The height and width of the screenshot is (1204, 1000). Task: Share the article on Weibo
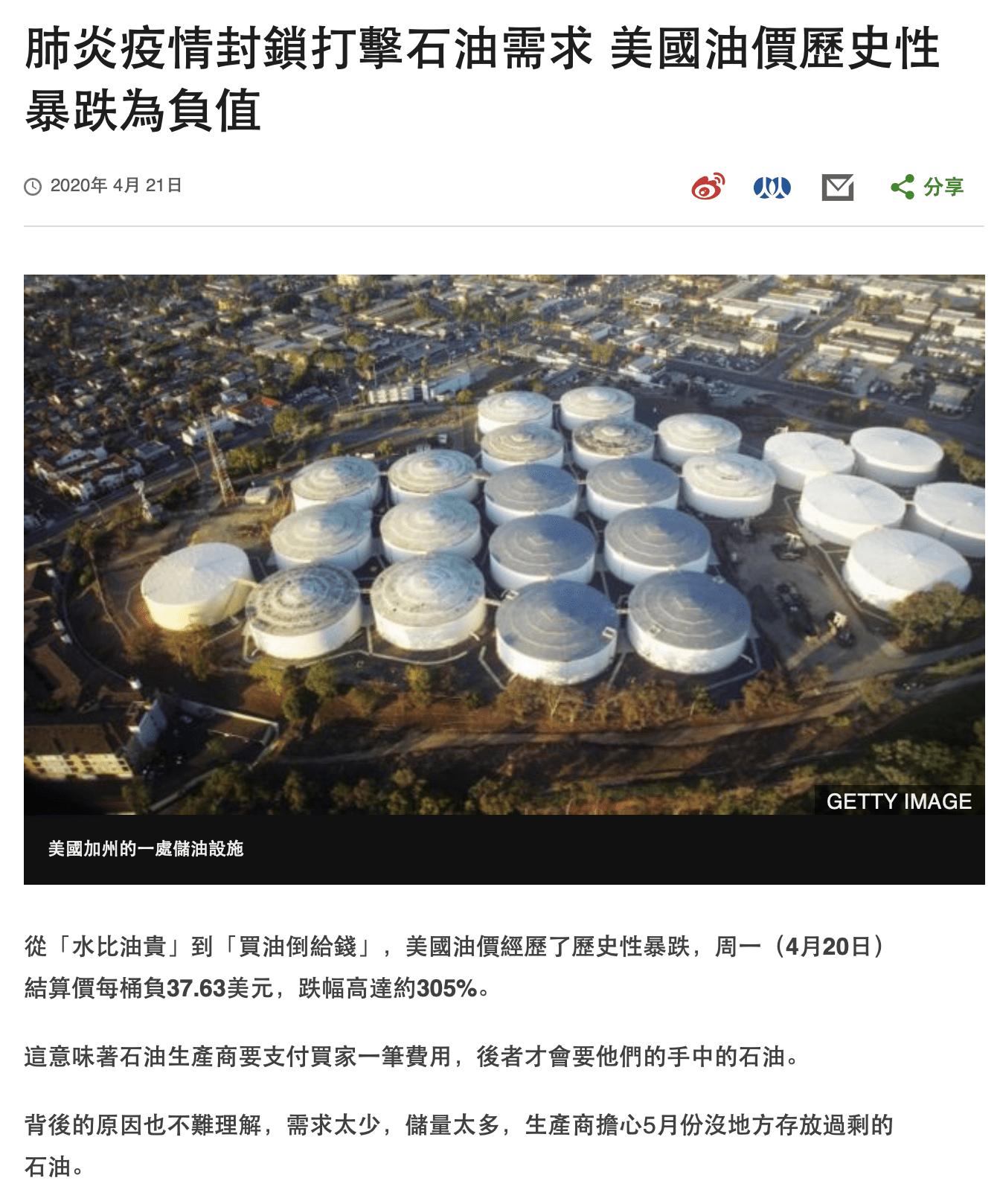pos(707,188)
